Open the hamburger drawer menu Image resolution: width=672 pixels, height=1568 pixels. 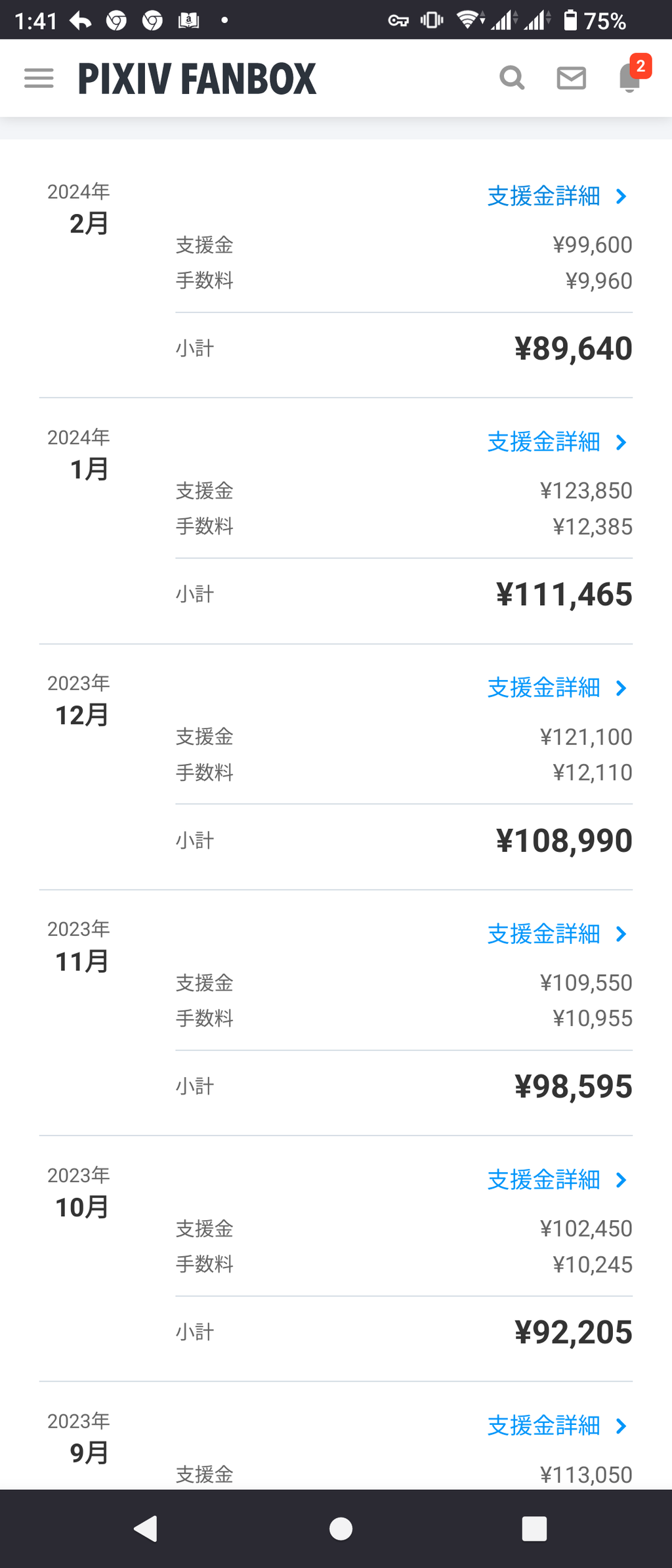click(x=39, y=78)
